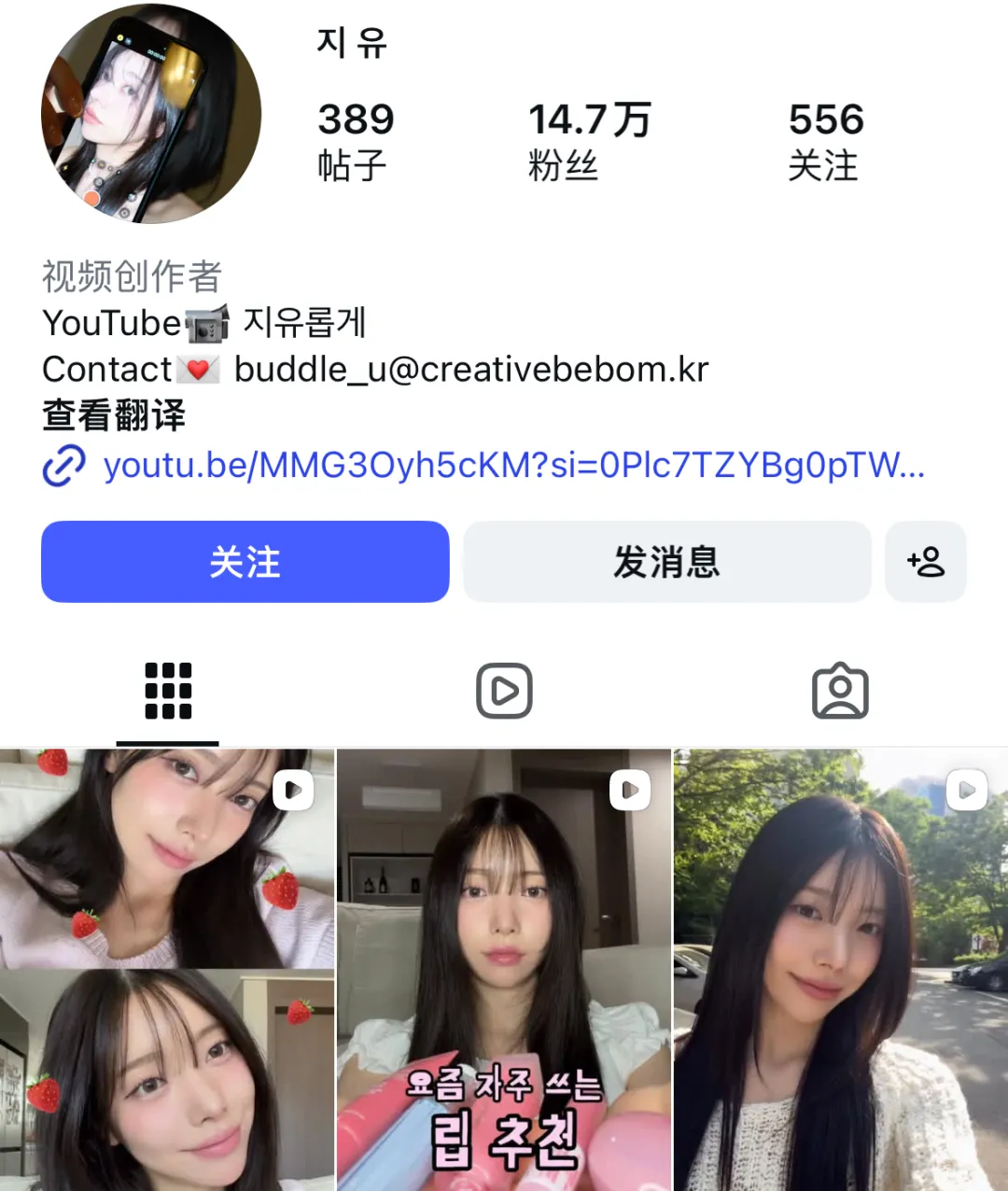Open the strawberry selfie reel
Viewport: 1008px width, 1191px height.
tap(167, 970)
